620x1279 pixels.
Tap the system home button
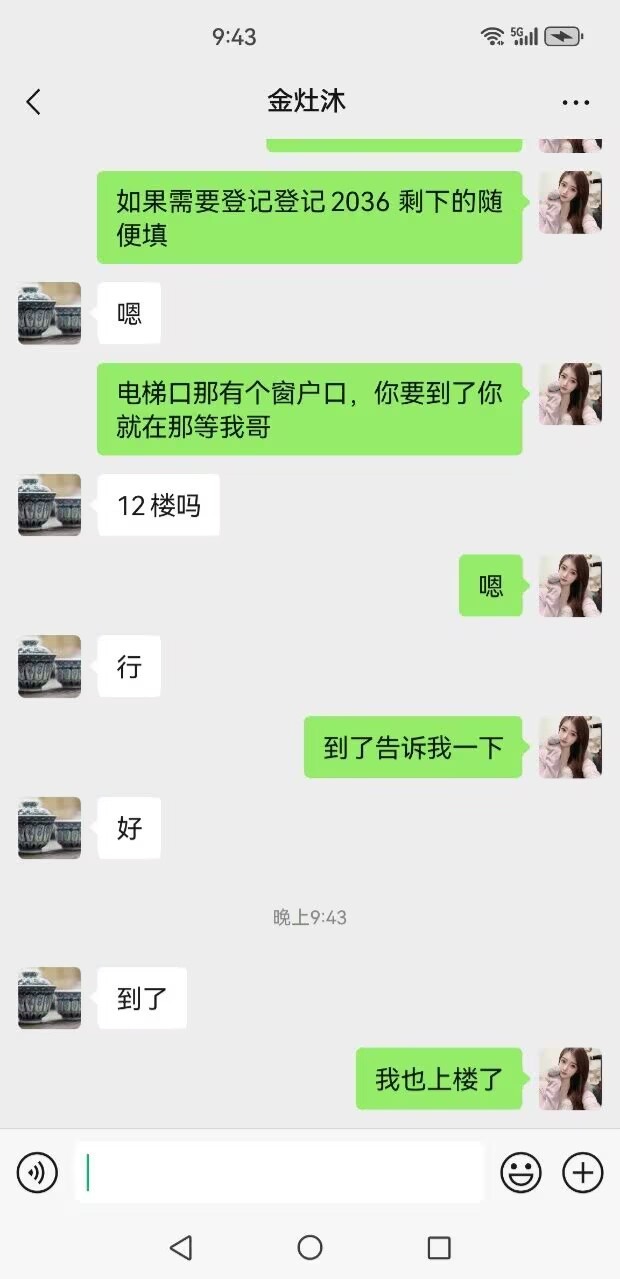[x=310, y=1247]
